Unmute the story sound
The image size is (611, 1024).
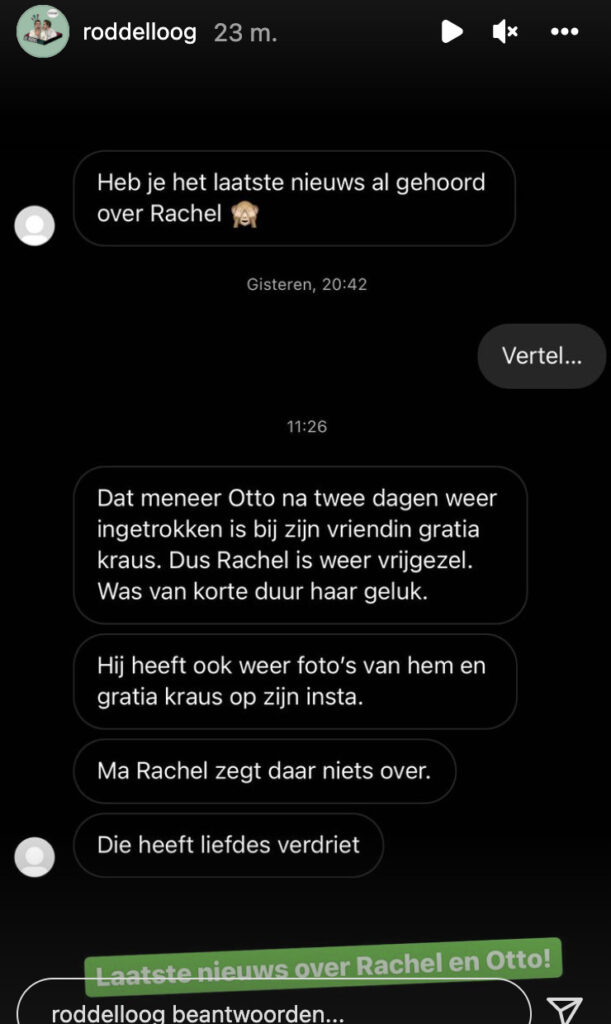505,31
